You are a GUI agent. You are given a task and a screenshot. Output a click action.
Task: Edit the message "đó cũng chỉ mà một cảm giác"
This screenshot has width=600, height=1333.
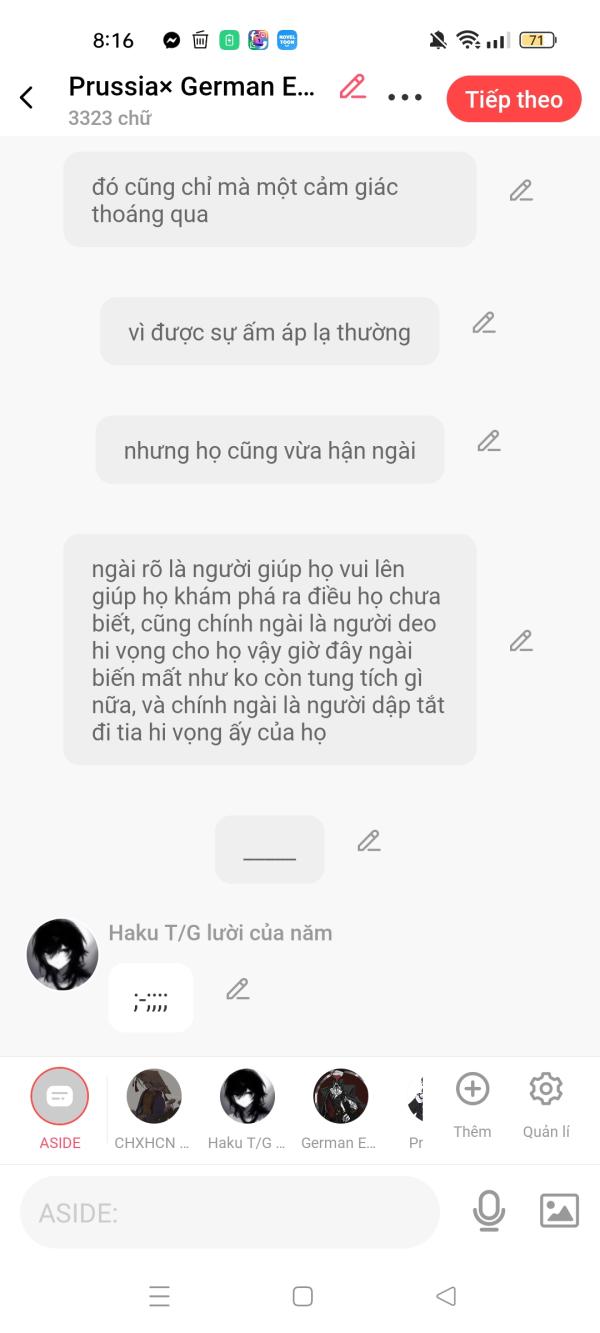click(x=521, y=191)
